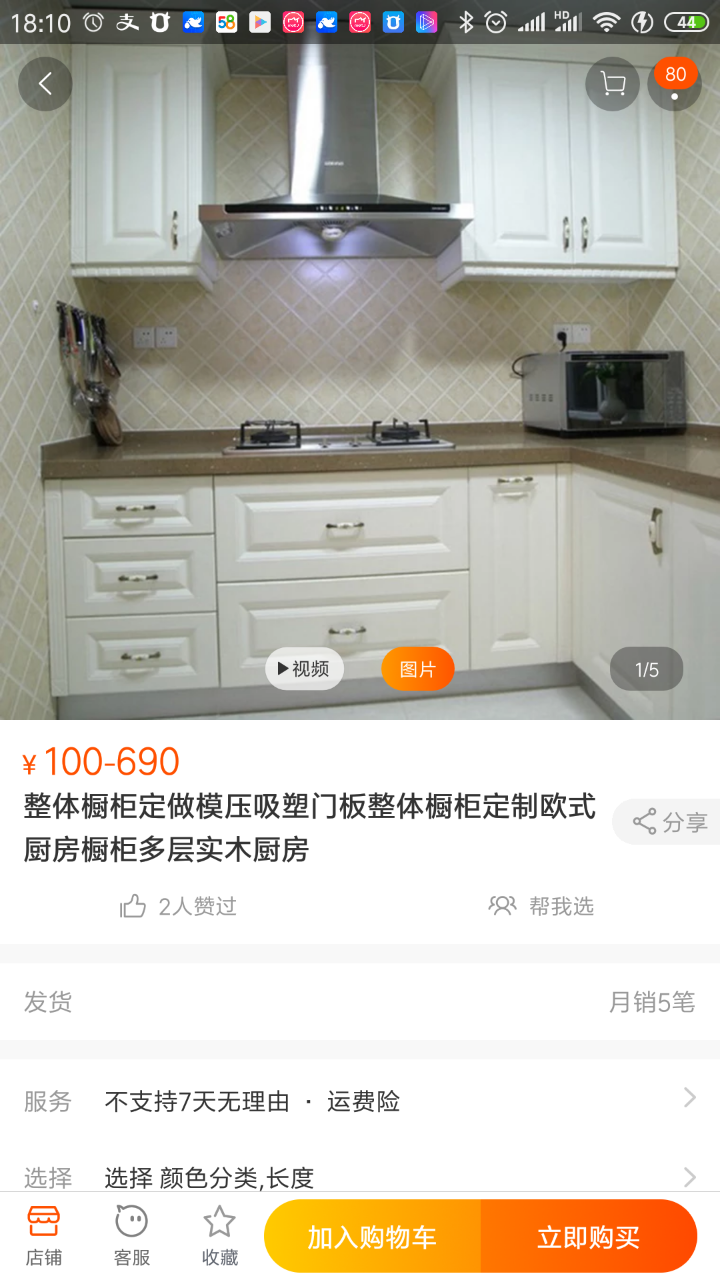Add the item to 收藏 favorites
720x1280 pixels.
[220, 1236]
